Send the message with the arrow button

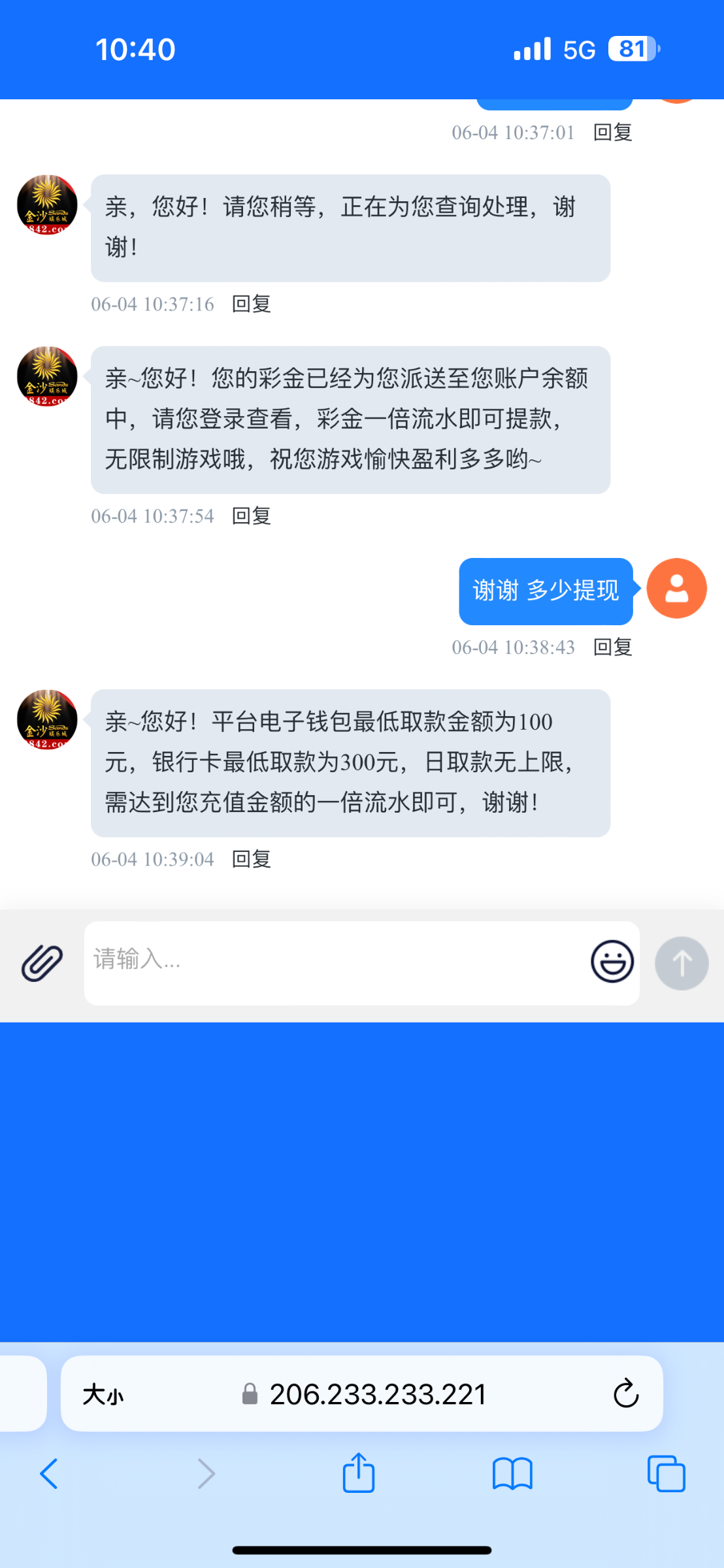click(682, 963)
